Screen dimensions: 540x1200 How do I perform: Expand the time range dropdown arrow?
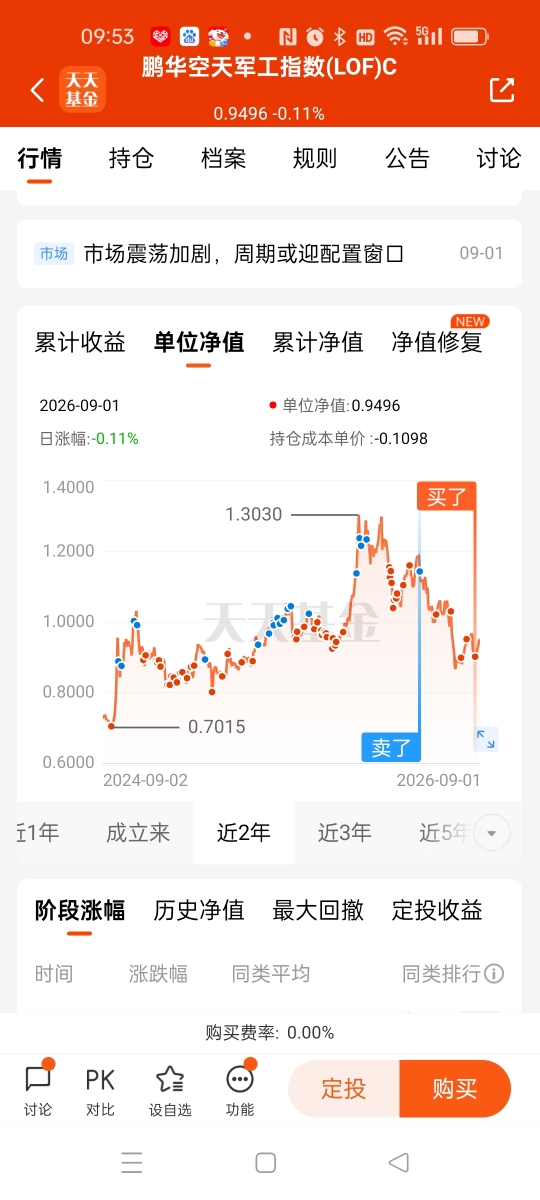(491, 832)
